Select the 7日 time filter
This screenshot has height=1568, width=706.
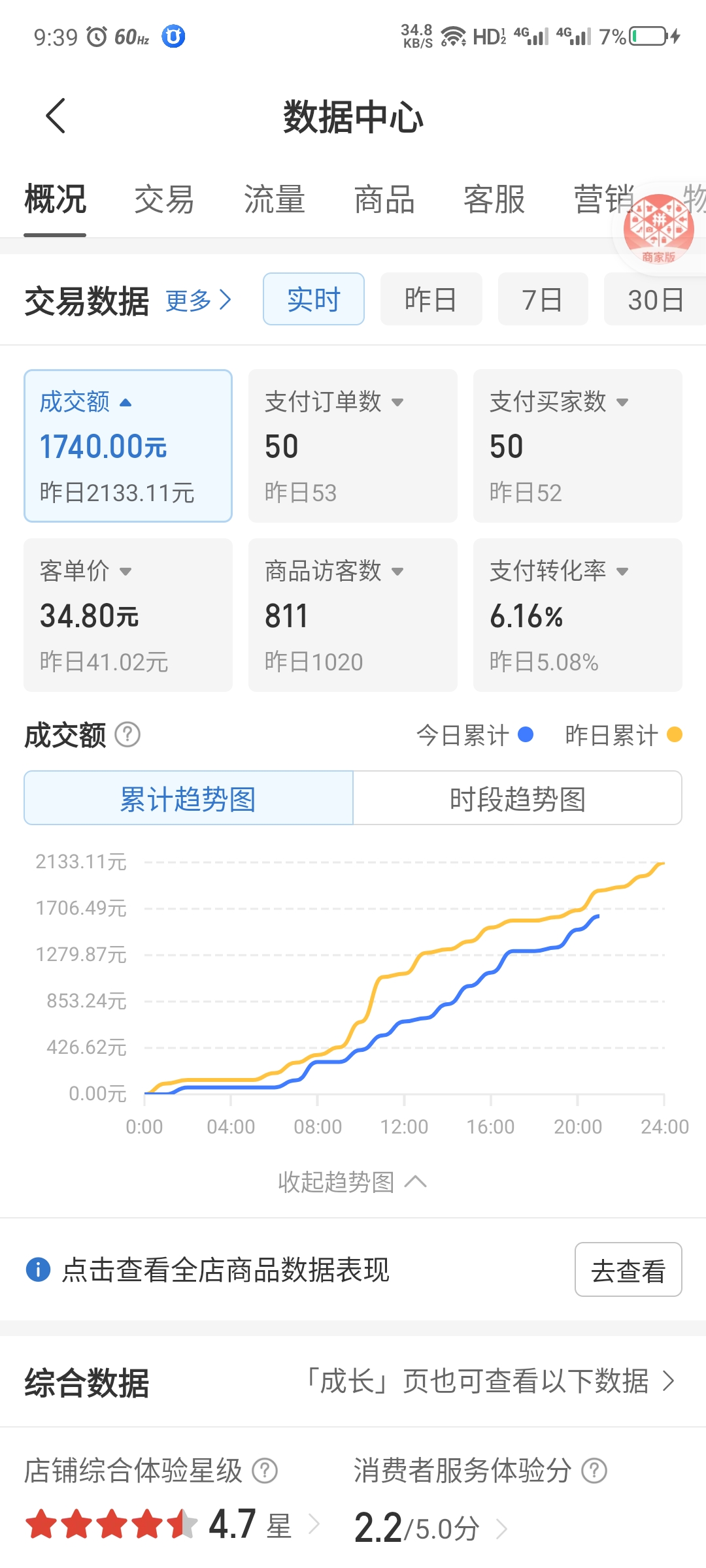(543, 299)
